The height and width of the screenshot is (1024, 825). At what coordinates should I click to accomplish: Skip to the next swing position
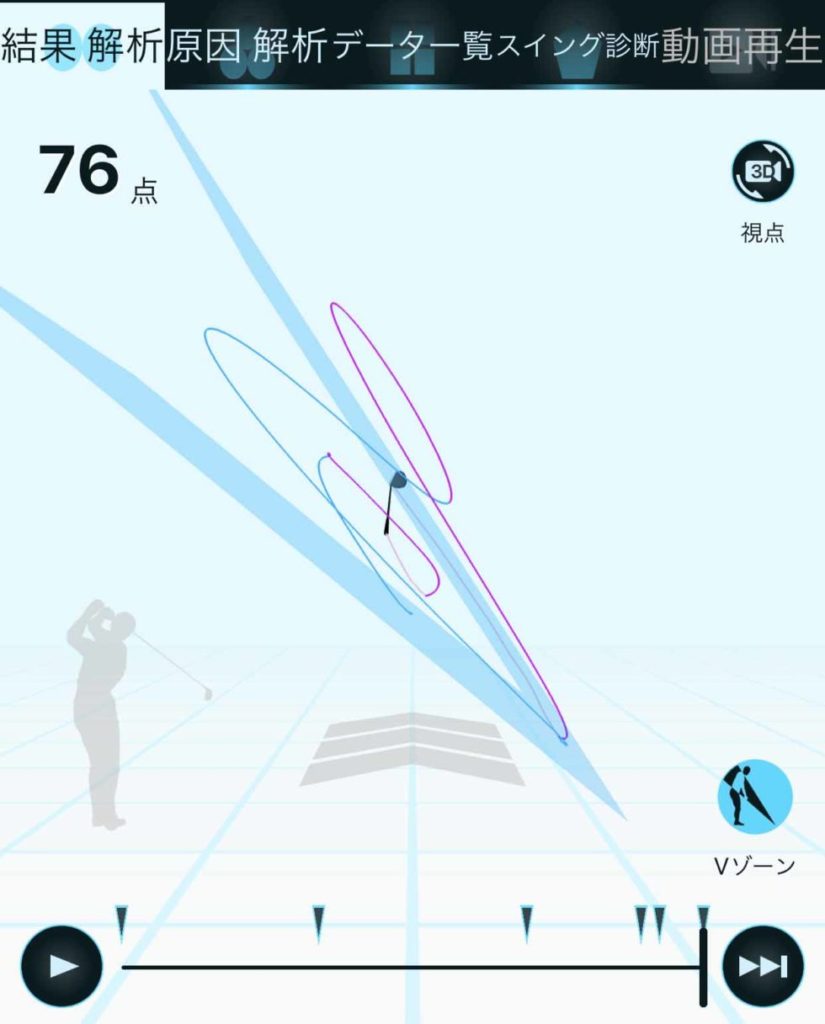763,966
